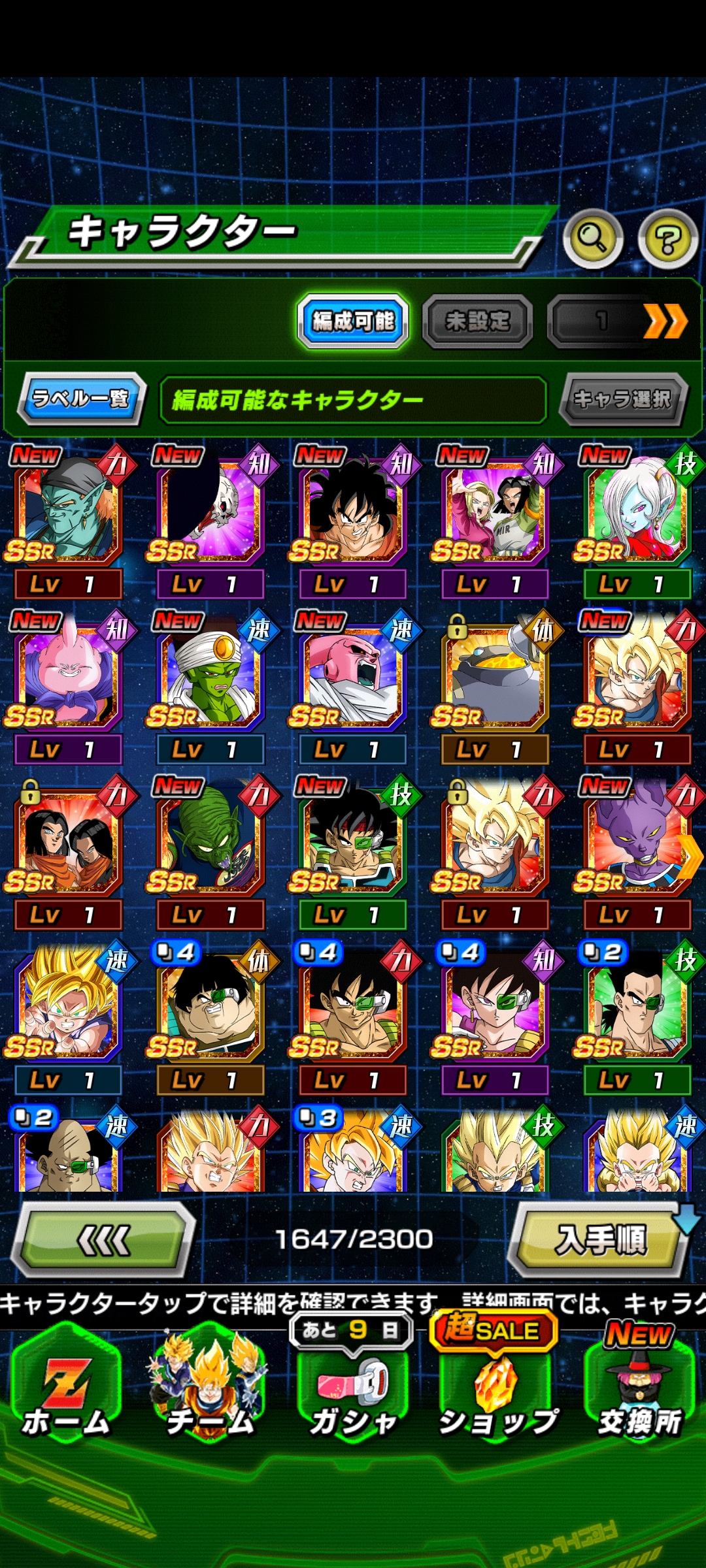Open the ラベル一覧 label list

point(82,398)
